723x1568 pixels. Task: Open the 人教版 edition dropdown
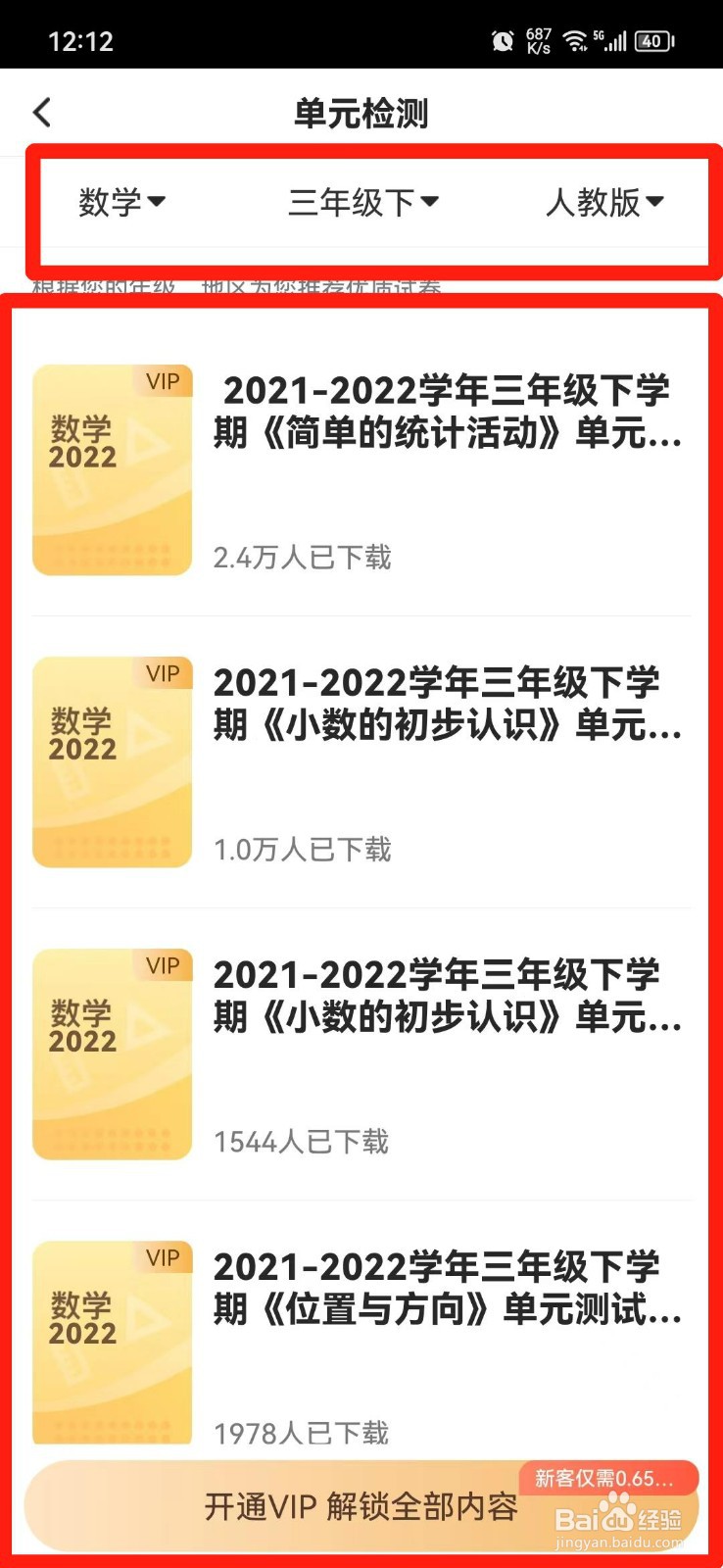604,203
